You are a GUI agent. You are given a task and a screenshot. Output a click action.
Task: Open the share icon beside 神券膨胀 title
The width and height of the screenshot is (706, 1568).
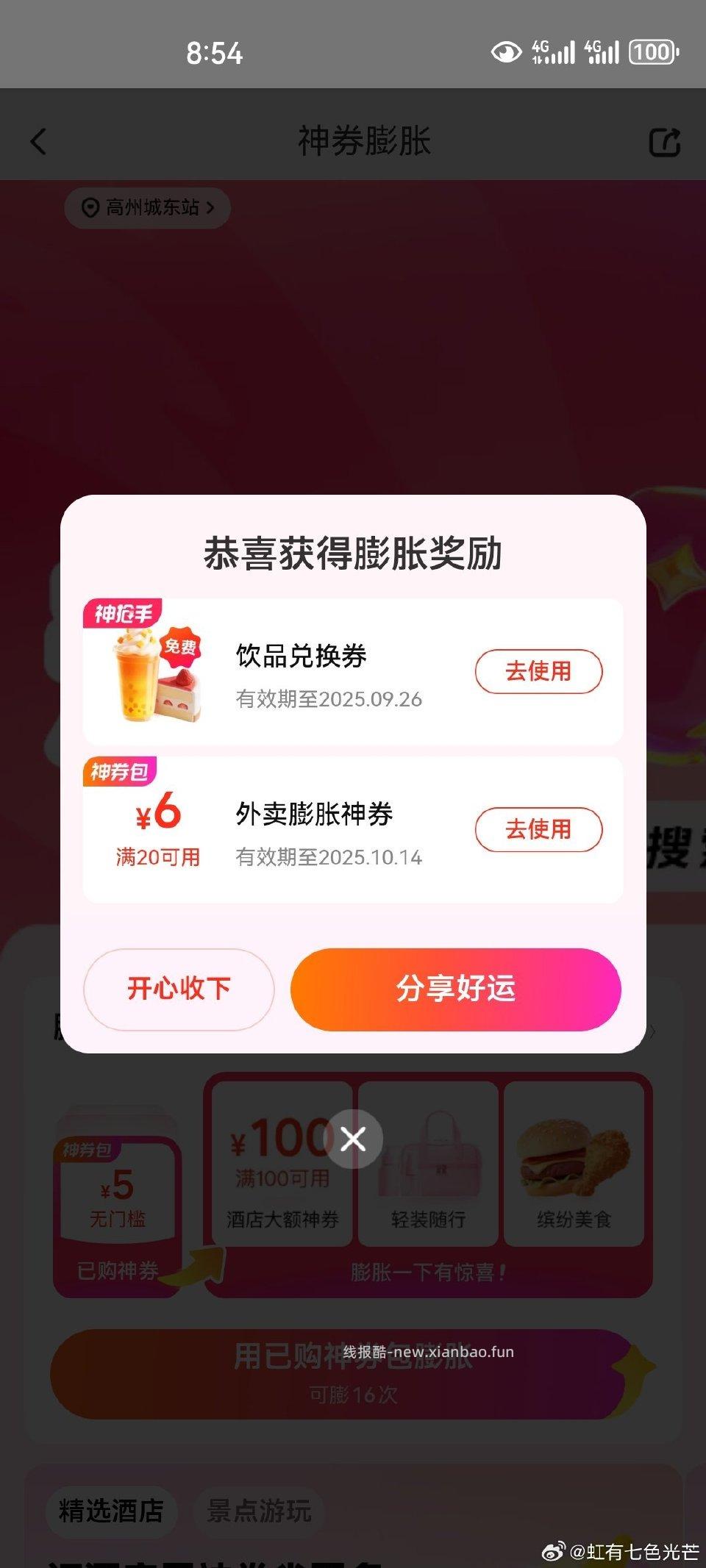pos(664,140)
